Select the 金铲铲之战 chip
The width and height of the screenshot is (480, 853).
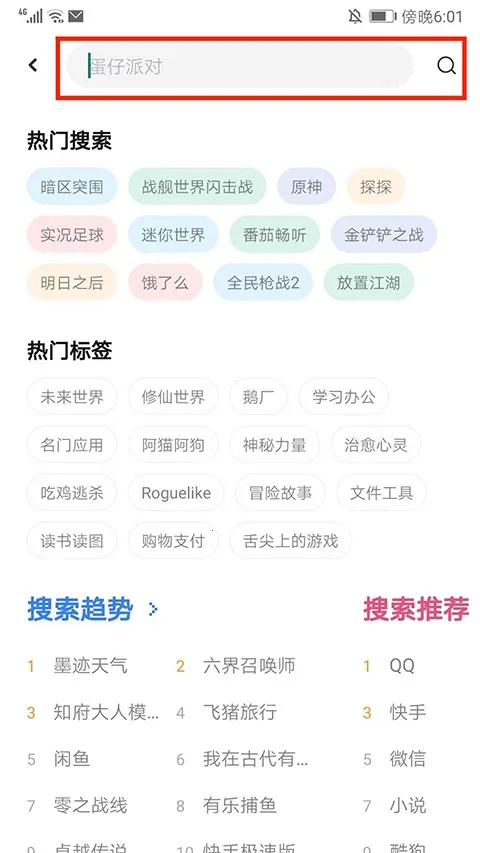tap(384, 235)
